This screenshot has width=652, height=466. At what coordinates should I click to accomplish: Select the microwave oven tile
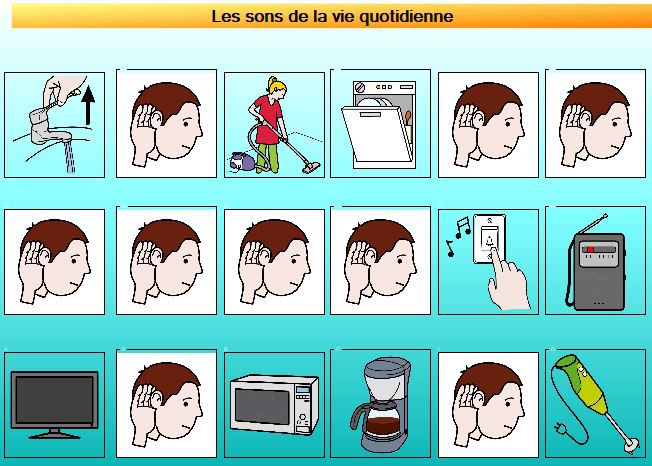click(272, 402)
